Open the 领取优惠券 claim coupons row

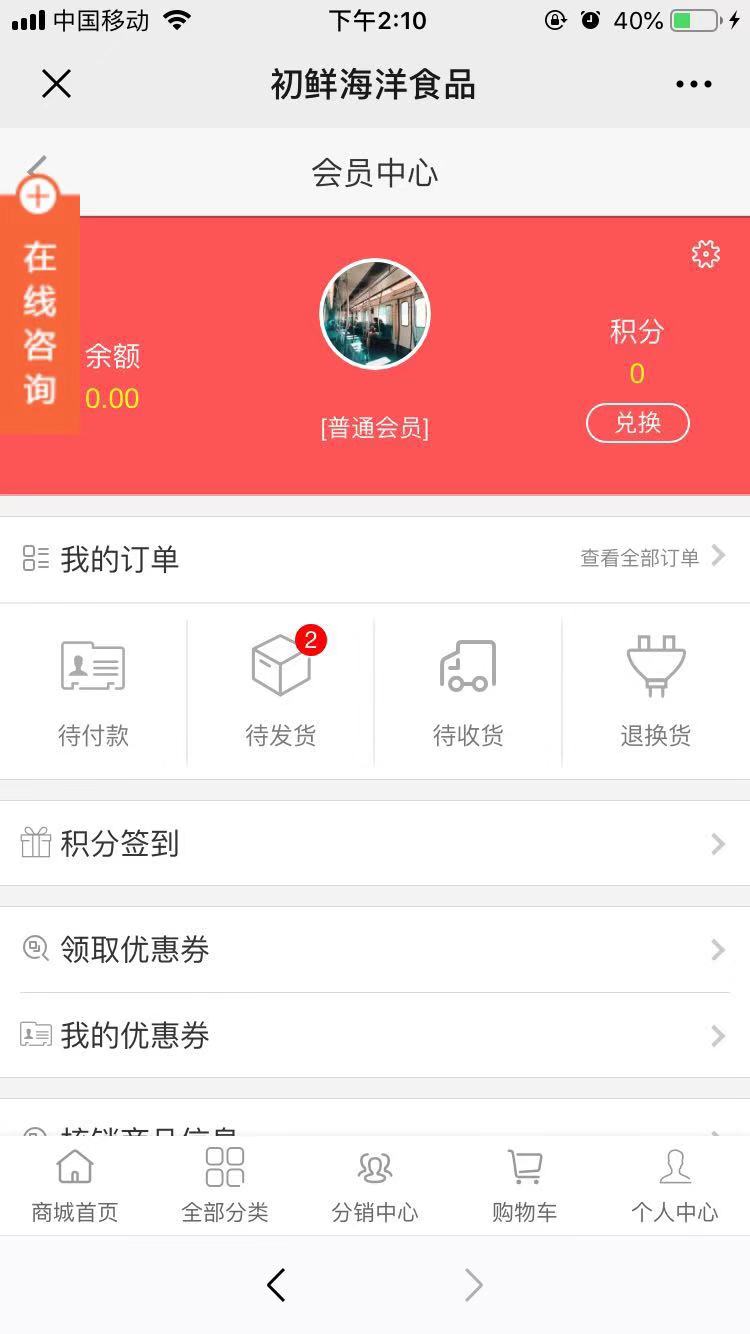[375, 949]
